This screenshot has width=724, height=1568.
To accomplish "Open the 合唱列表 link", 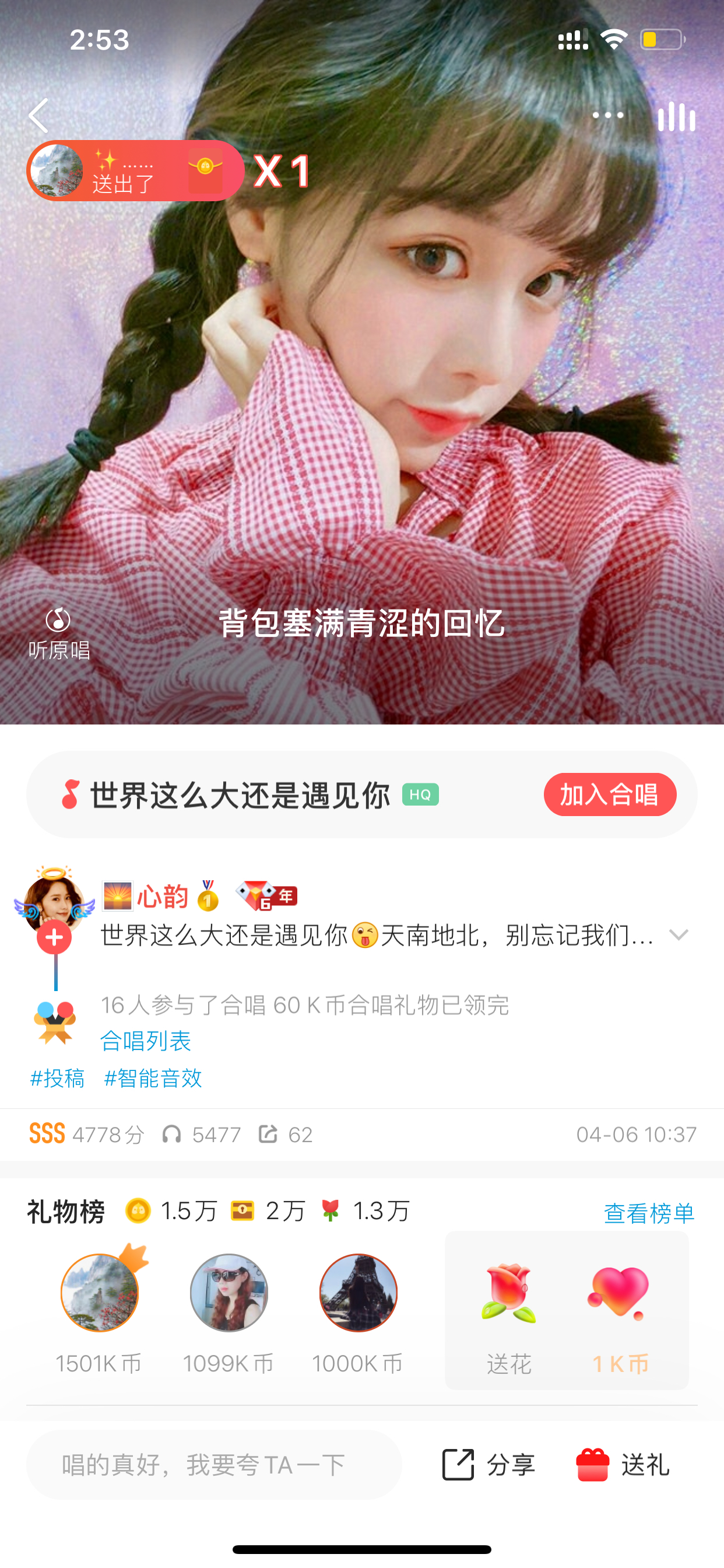I will pyautogui.click(x=145, y=1041).
